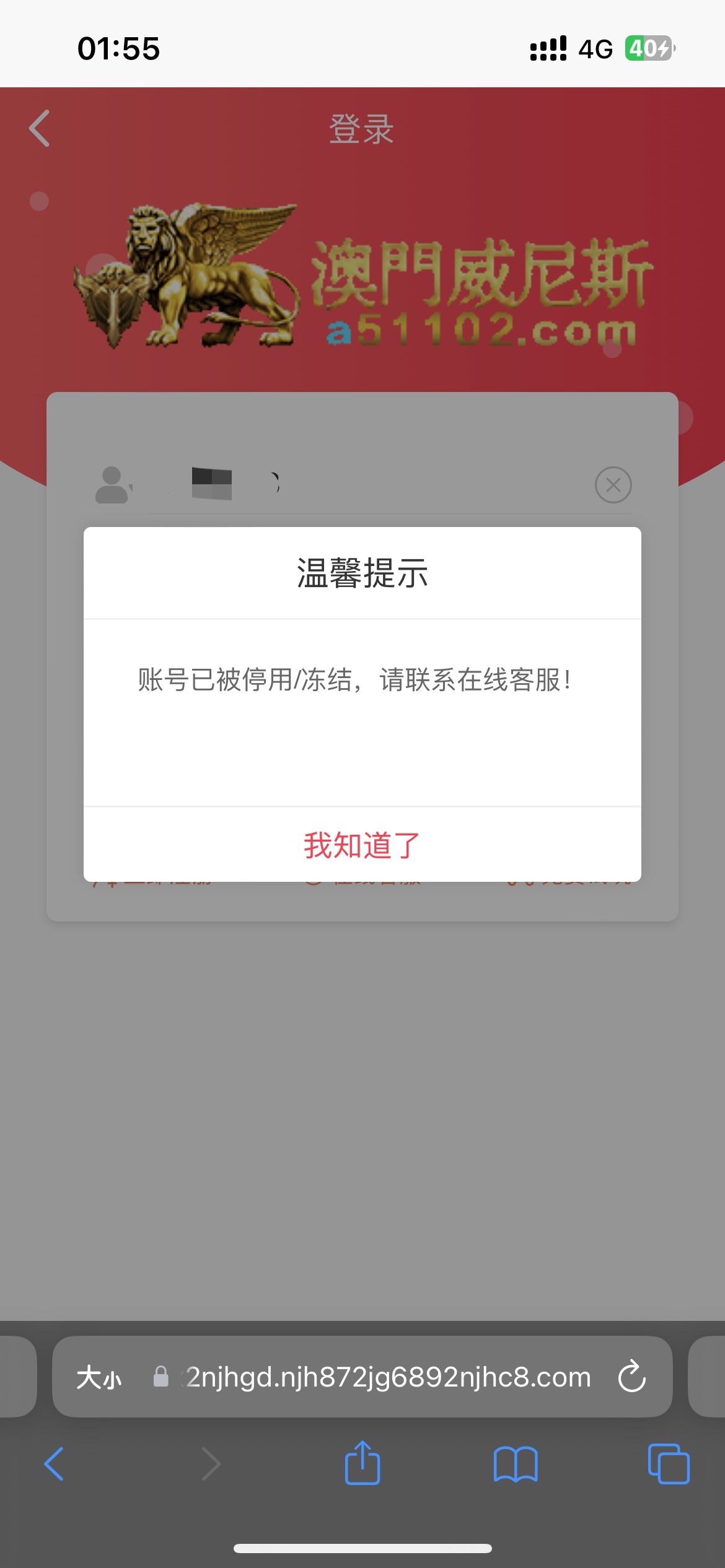This screenshot has height=1568, width=725.
Task: Open Safari bookmarks
Action: point(515,1465)
